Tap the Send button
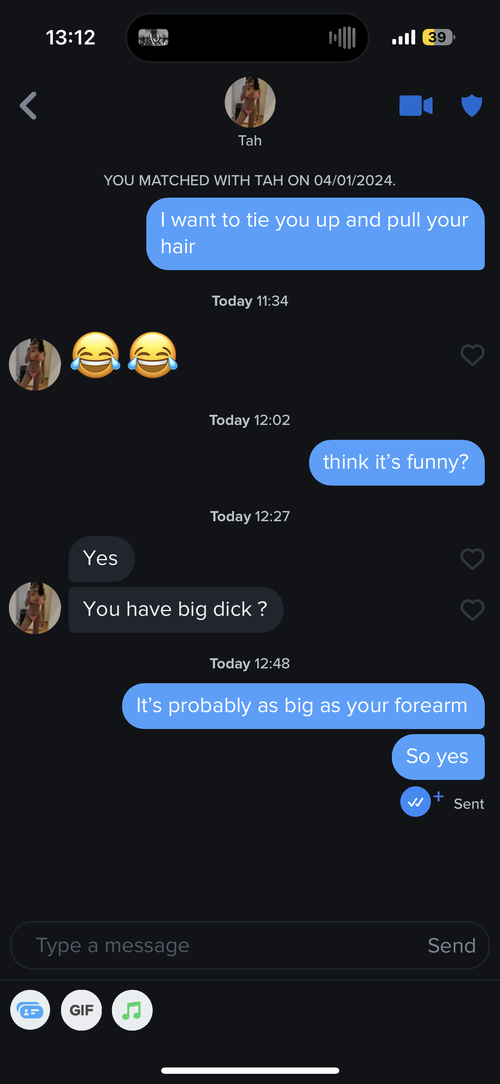 pyautogui.click(x=451, y=946)
